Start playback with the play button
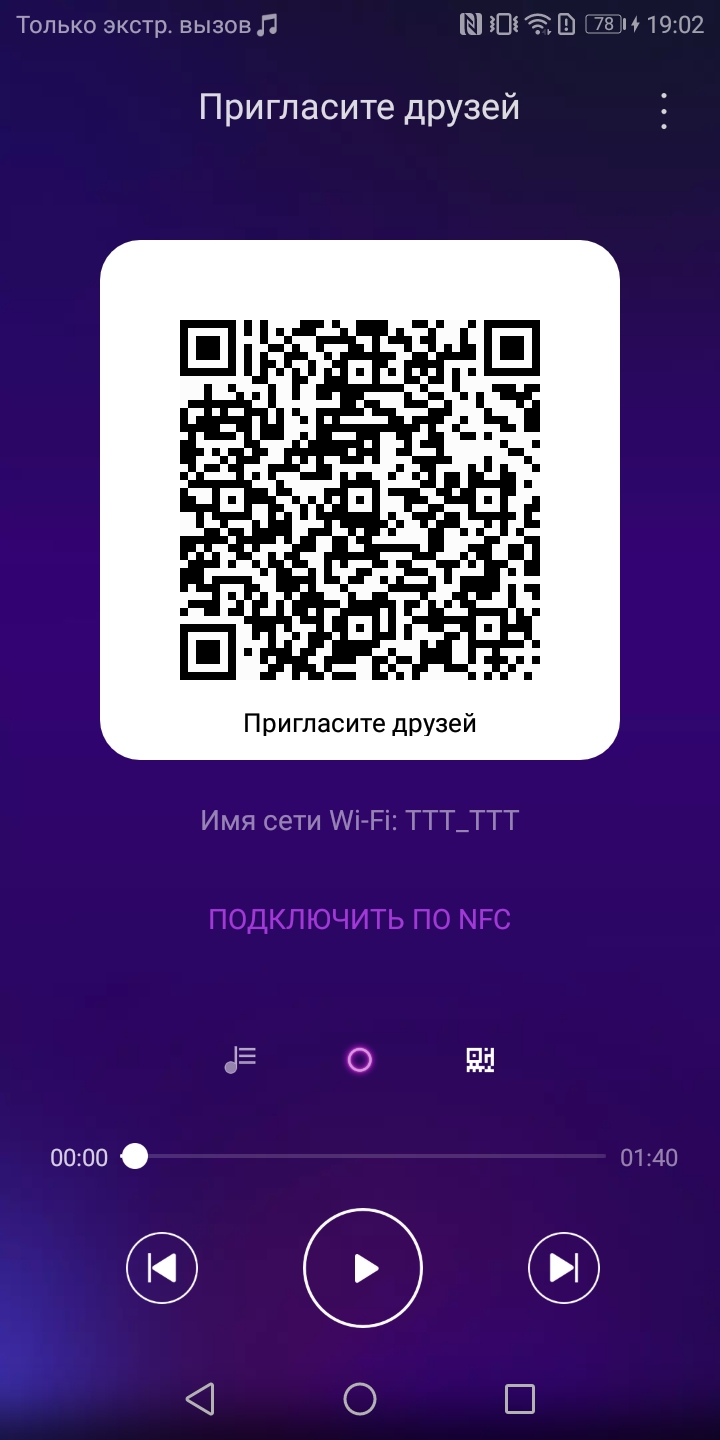The image size is (720, 1440). pyautogui.click(x=363, y=1268)
